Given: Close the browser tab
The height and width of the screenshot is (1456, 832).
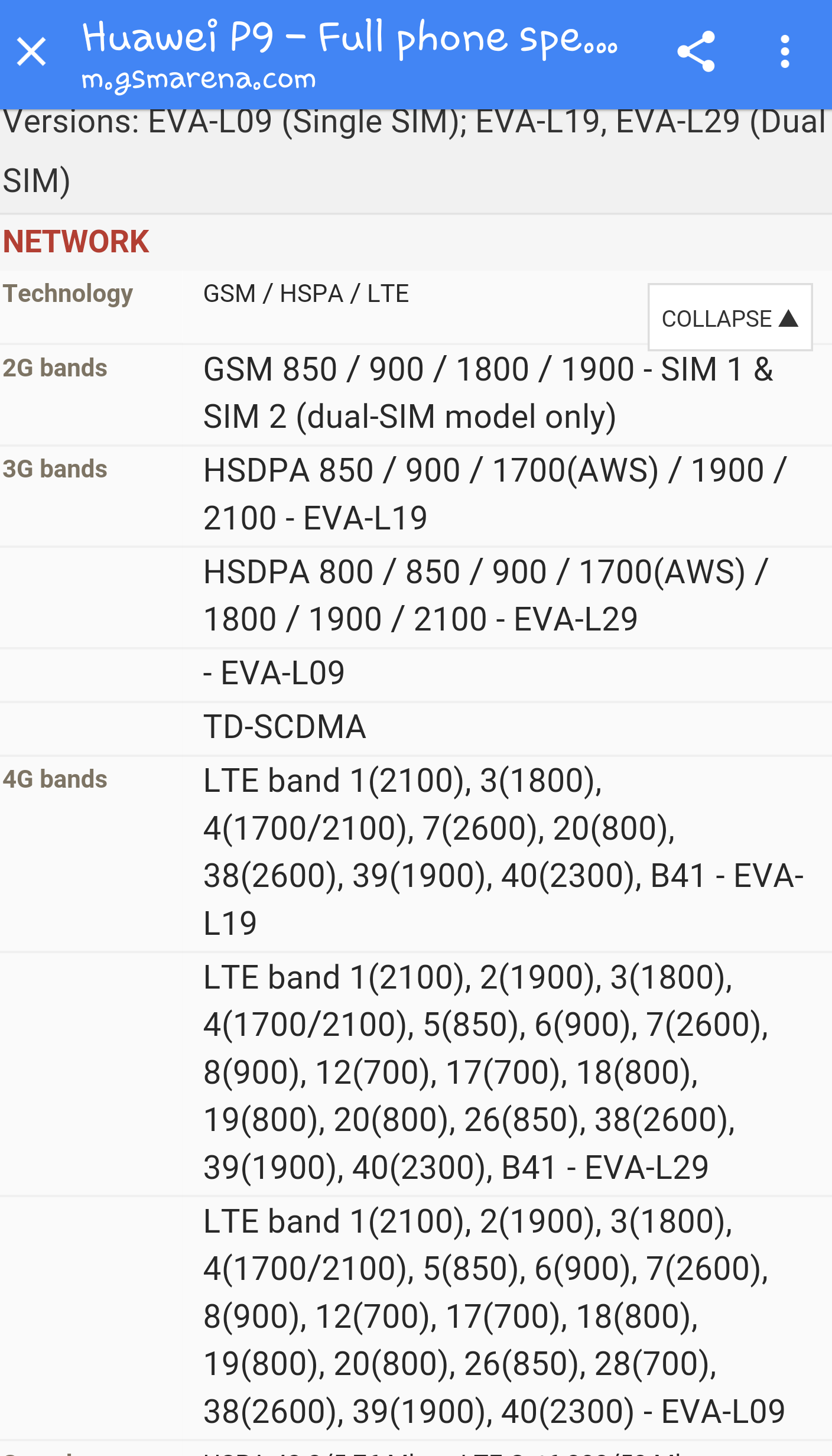Looking at the screenshot, I should pos(31,52).
